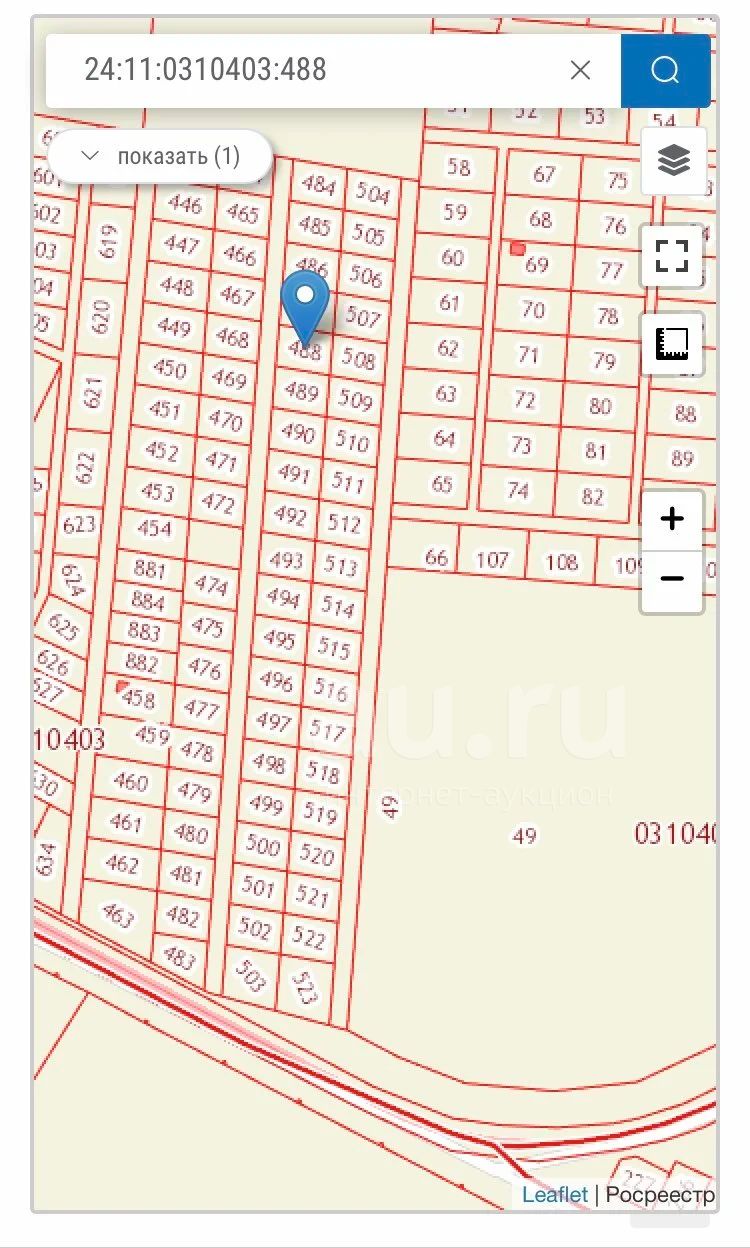Switch the map to fullscreen

click(674, 254)
